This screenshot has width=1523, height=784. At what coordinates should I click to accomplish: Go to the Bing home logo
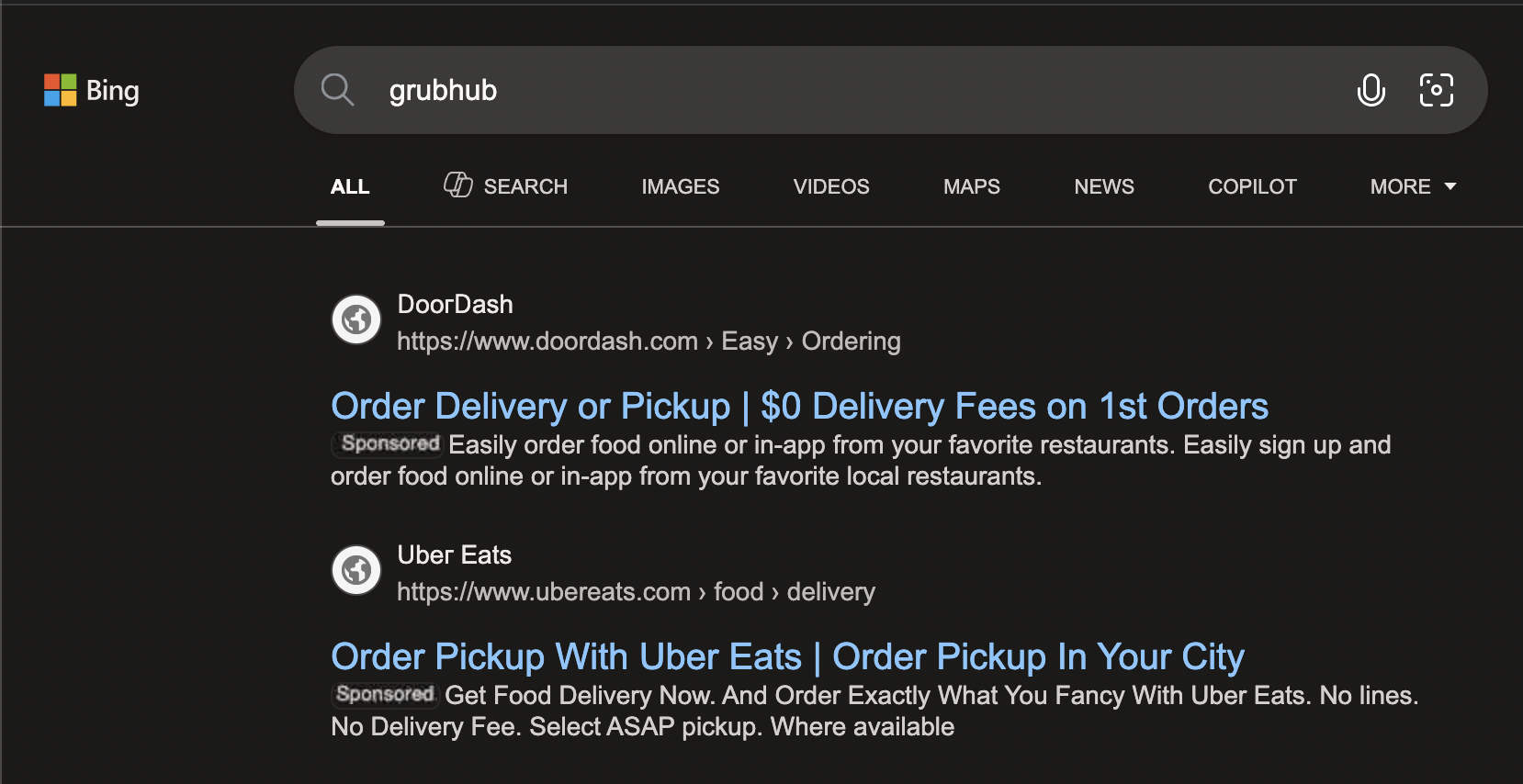(x=92, y=90)
